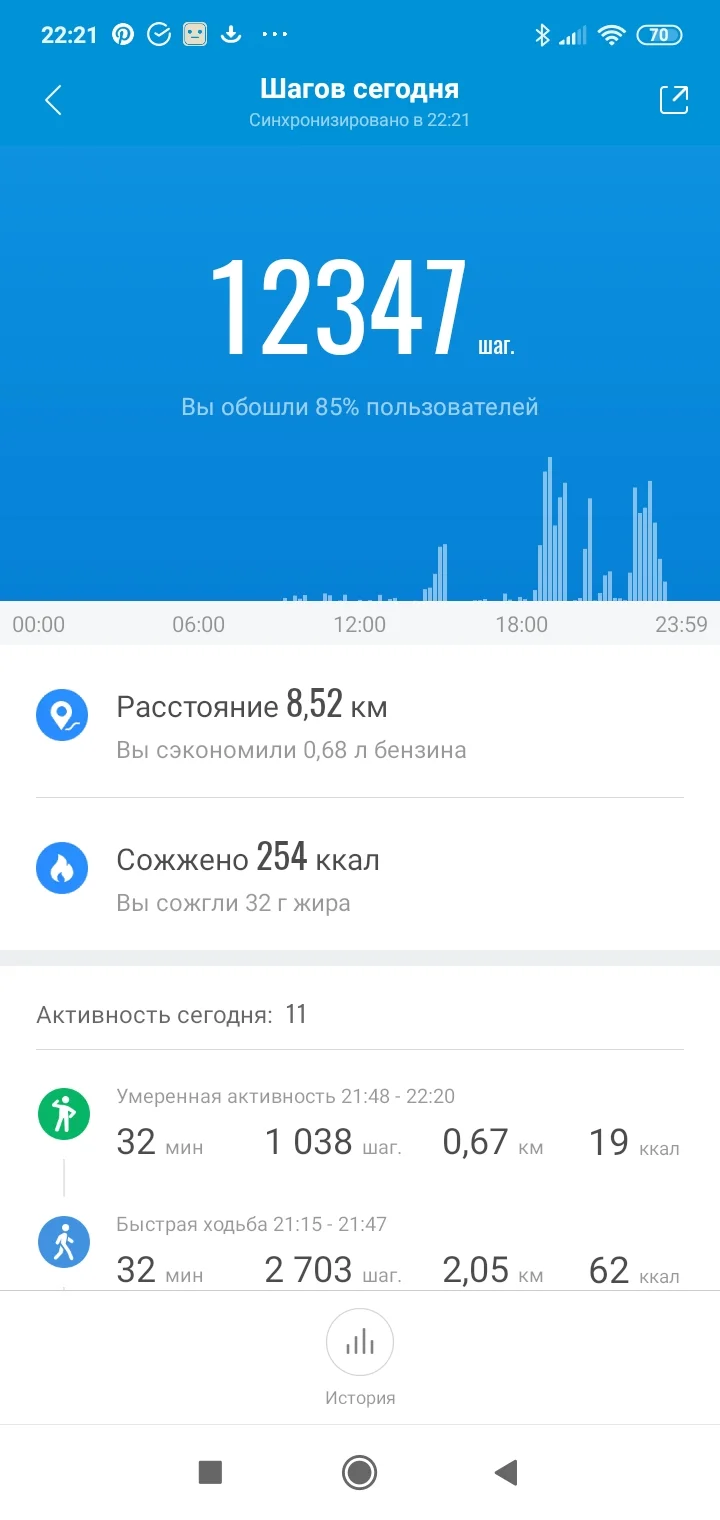This screenshot has width=720, height=1520.
Task: Open the История step history
Action: point(360,1358)
